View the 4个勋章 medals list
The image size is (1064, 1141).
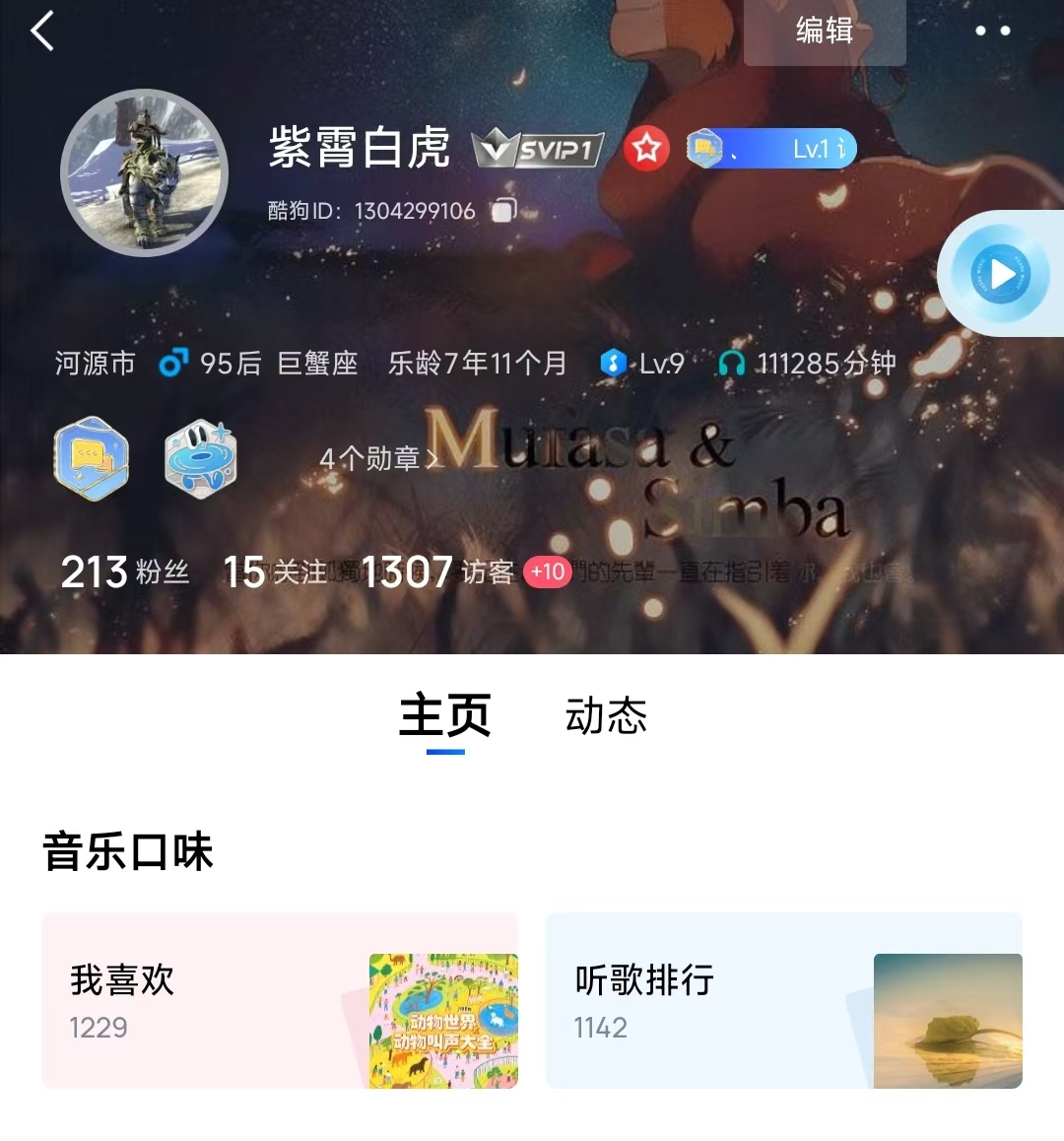coord(378,458)
